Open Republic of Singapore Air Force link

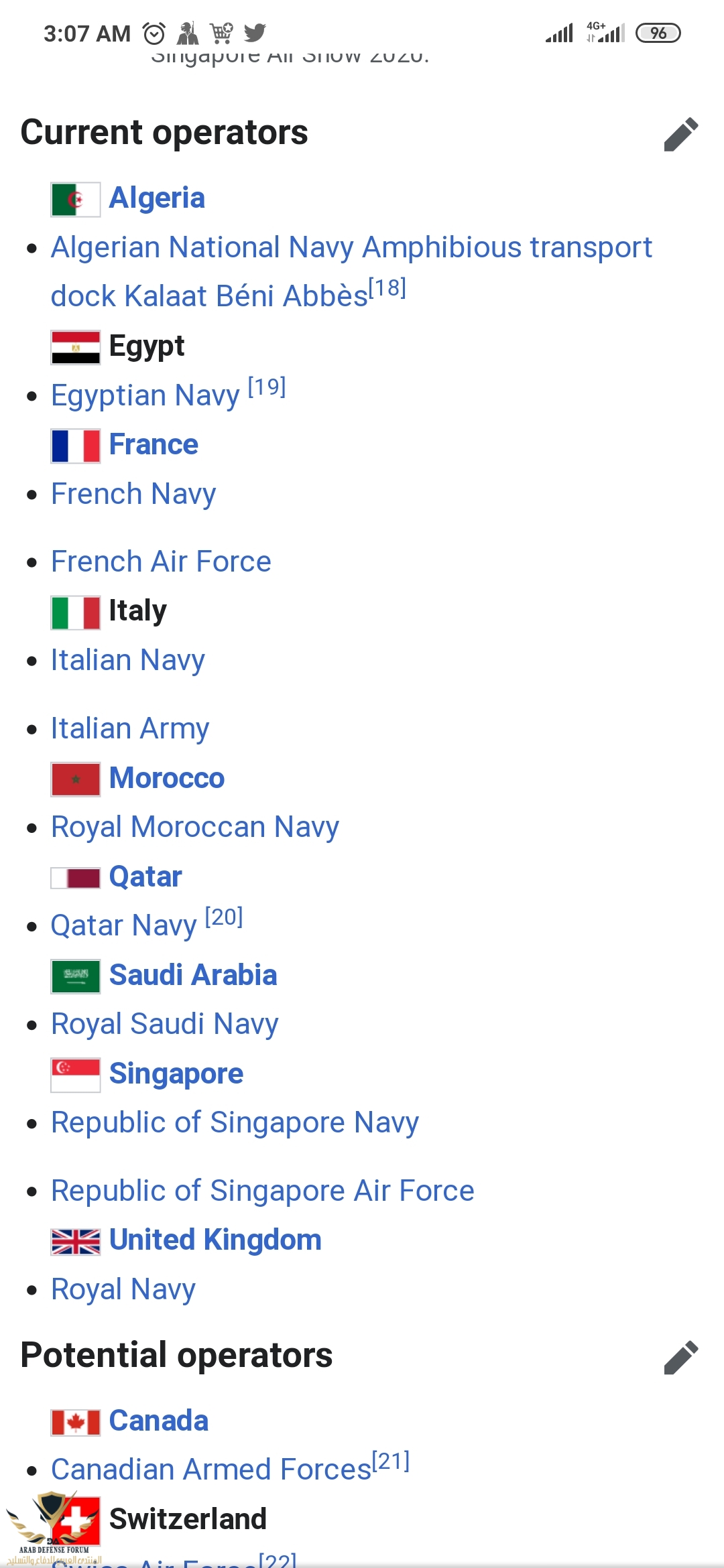pos(262,1191)
